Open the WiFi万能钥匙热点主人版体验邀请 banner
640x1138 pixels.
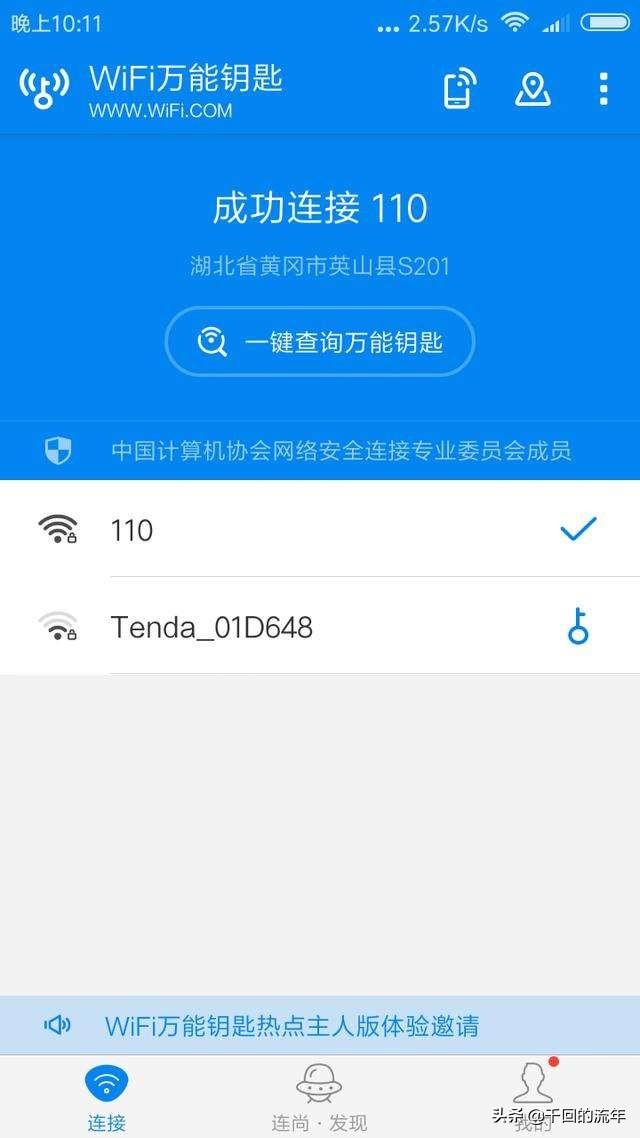click(320, 1026)
